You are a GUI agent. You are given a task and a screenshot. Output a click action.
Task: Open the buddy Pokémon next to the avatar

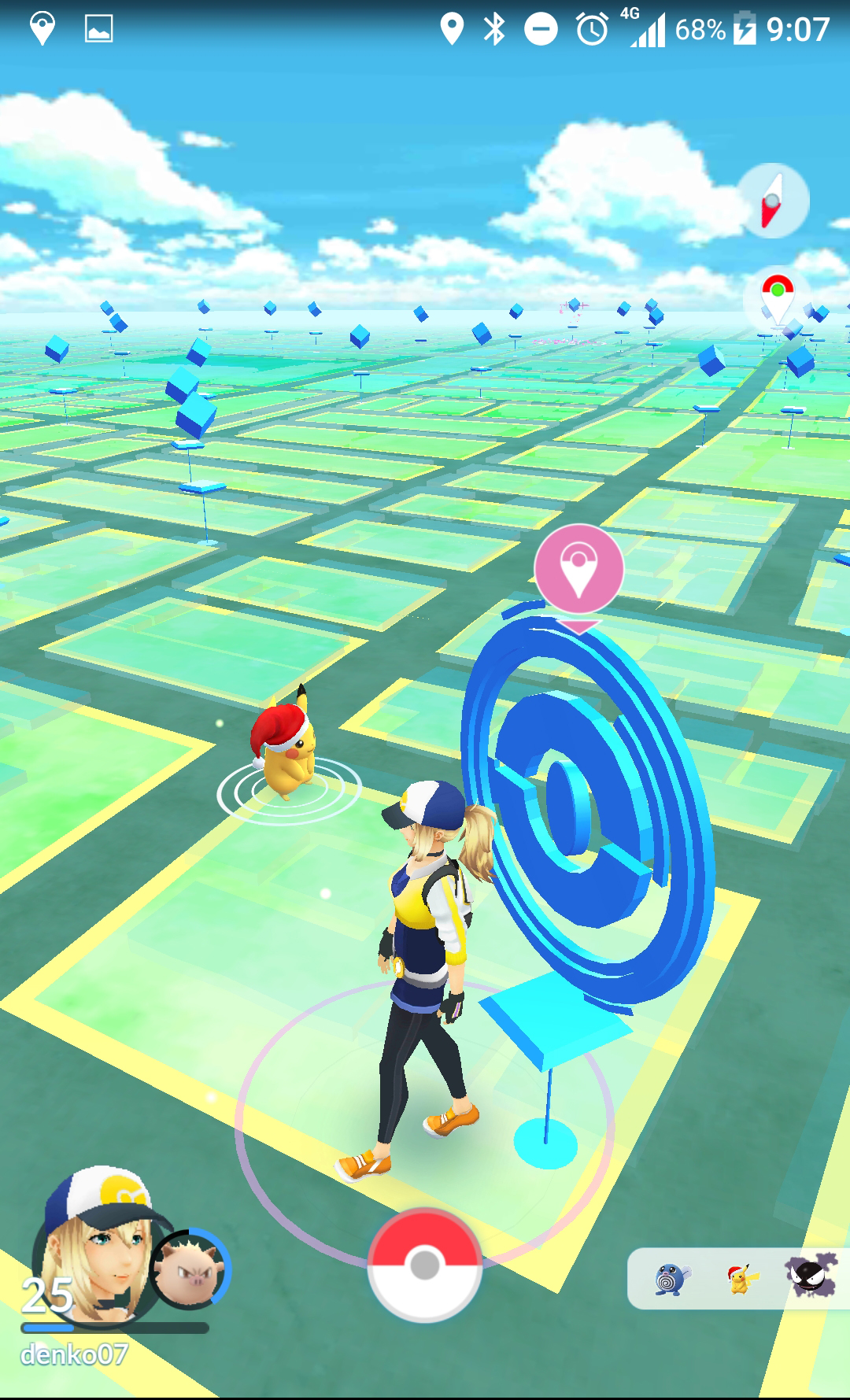(190, 1269)
